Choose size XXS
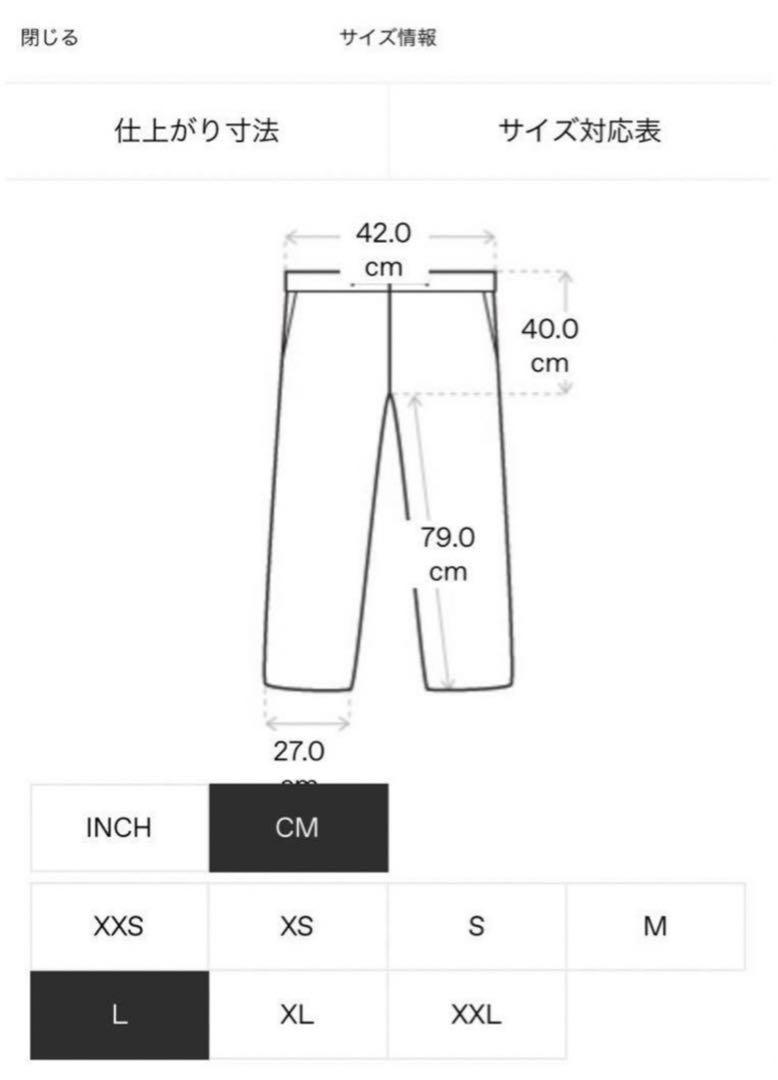Image resolution: width=778 pixels, height=1080 pixels. (119, 927)
